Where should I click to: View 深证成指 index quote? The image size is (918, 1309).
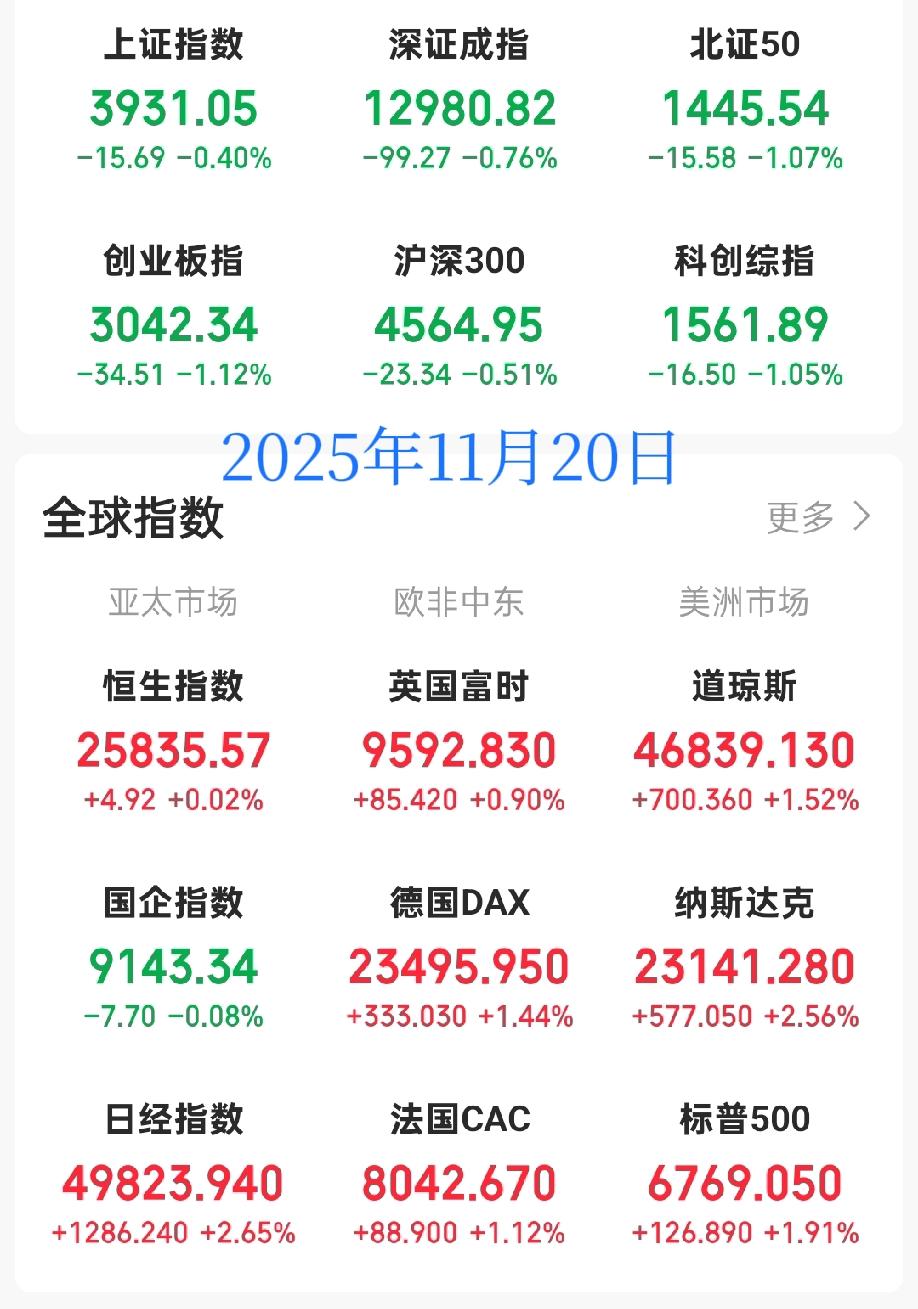tap(459, 43)
